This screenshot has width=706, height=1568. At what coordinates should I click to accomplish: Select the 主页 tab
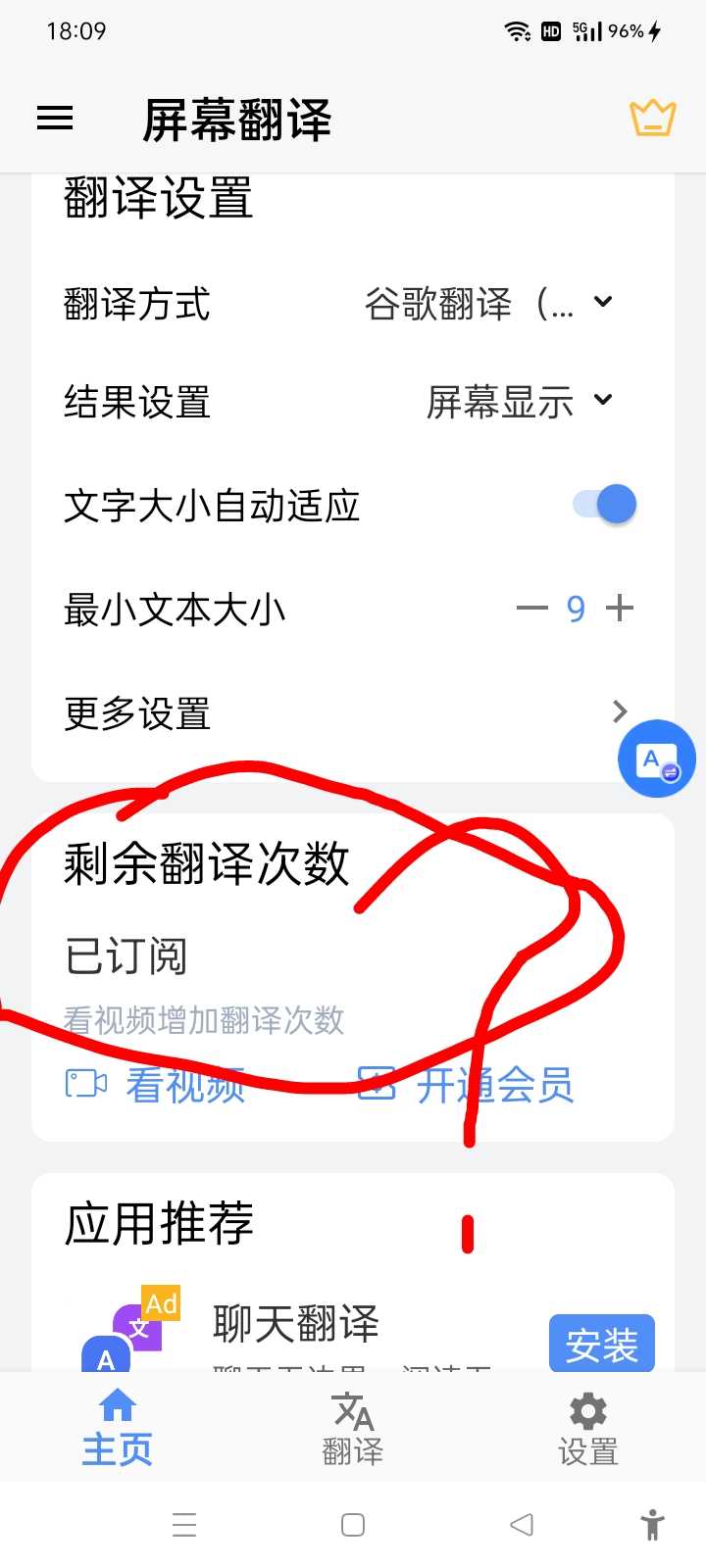pyautogui.click(x=118, y=1428)
